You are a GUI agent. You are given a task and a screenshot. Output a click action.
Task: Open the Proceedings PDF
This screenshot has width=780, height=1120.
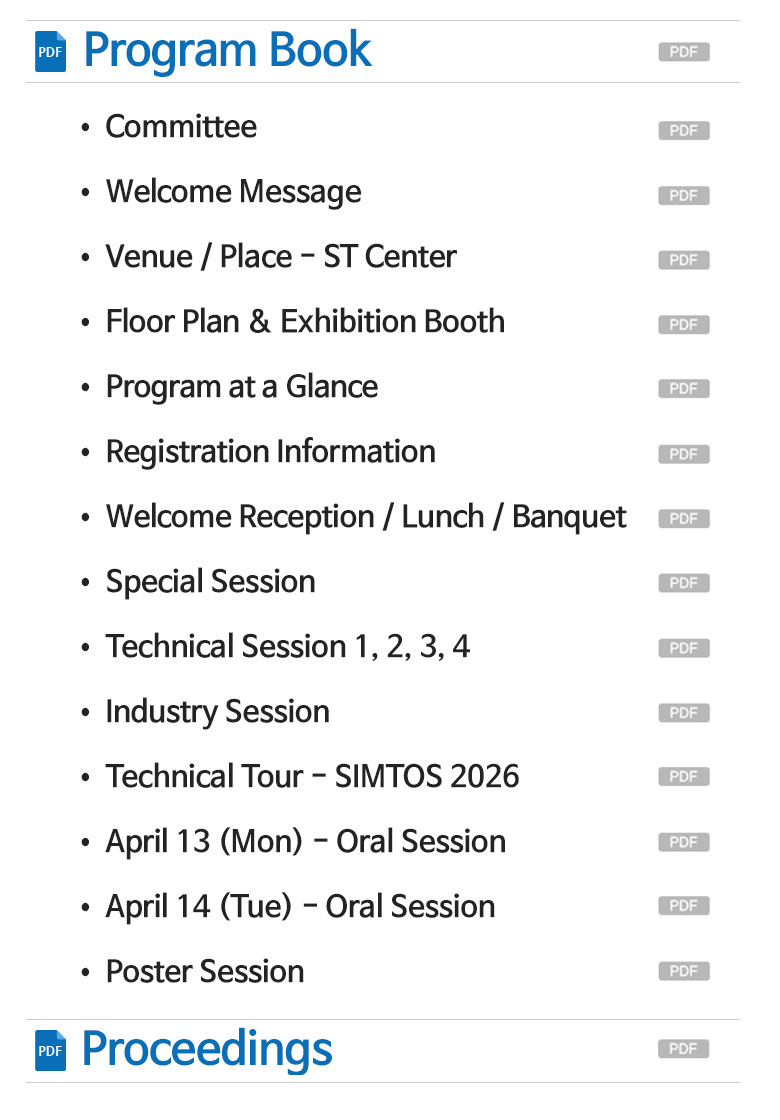coord(683,1049)
